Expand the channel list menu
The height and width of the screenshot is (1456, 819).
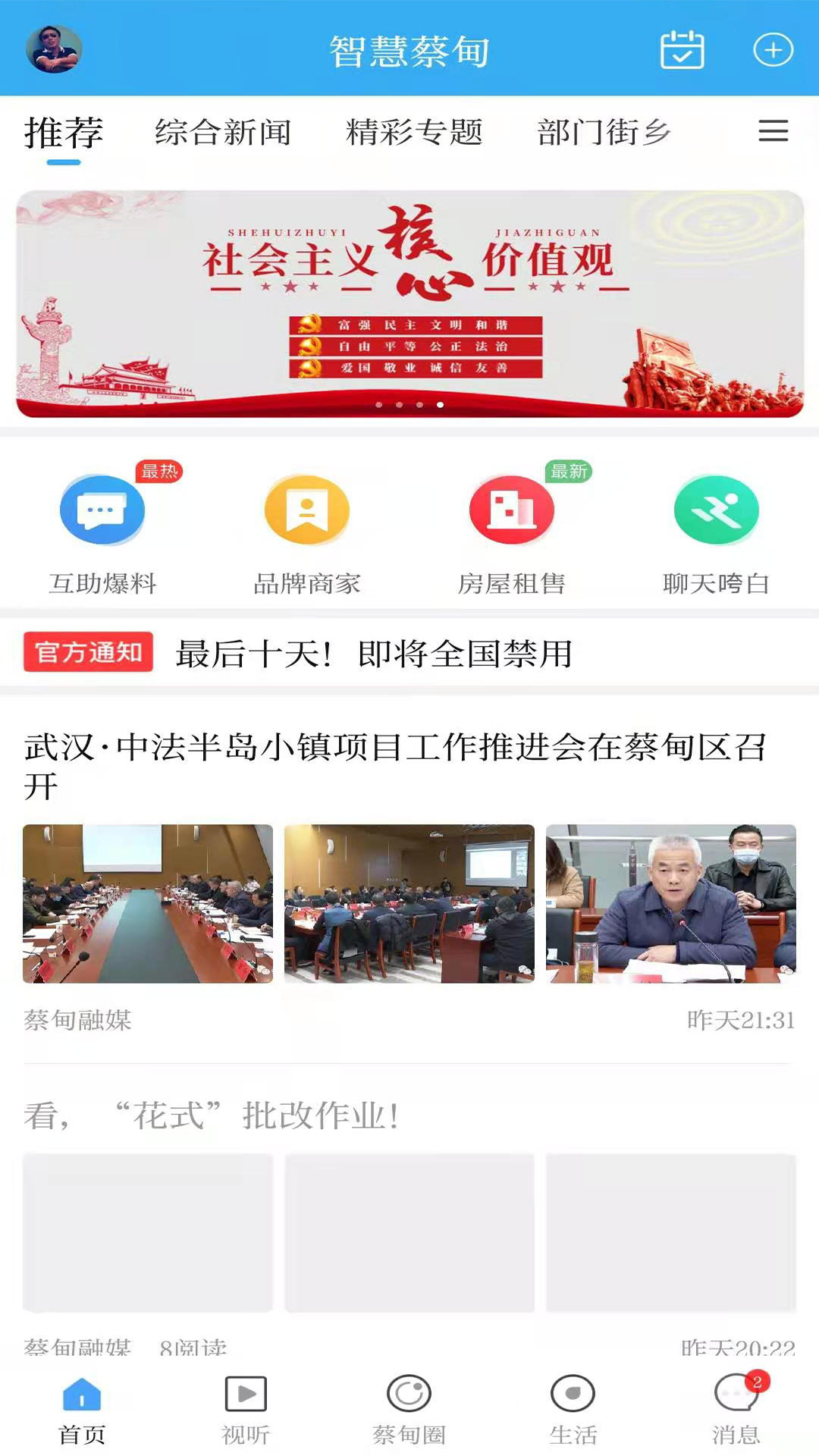click(x=773, y=131)
